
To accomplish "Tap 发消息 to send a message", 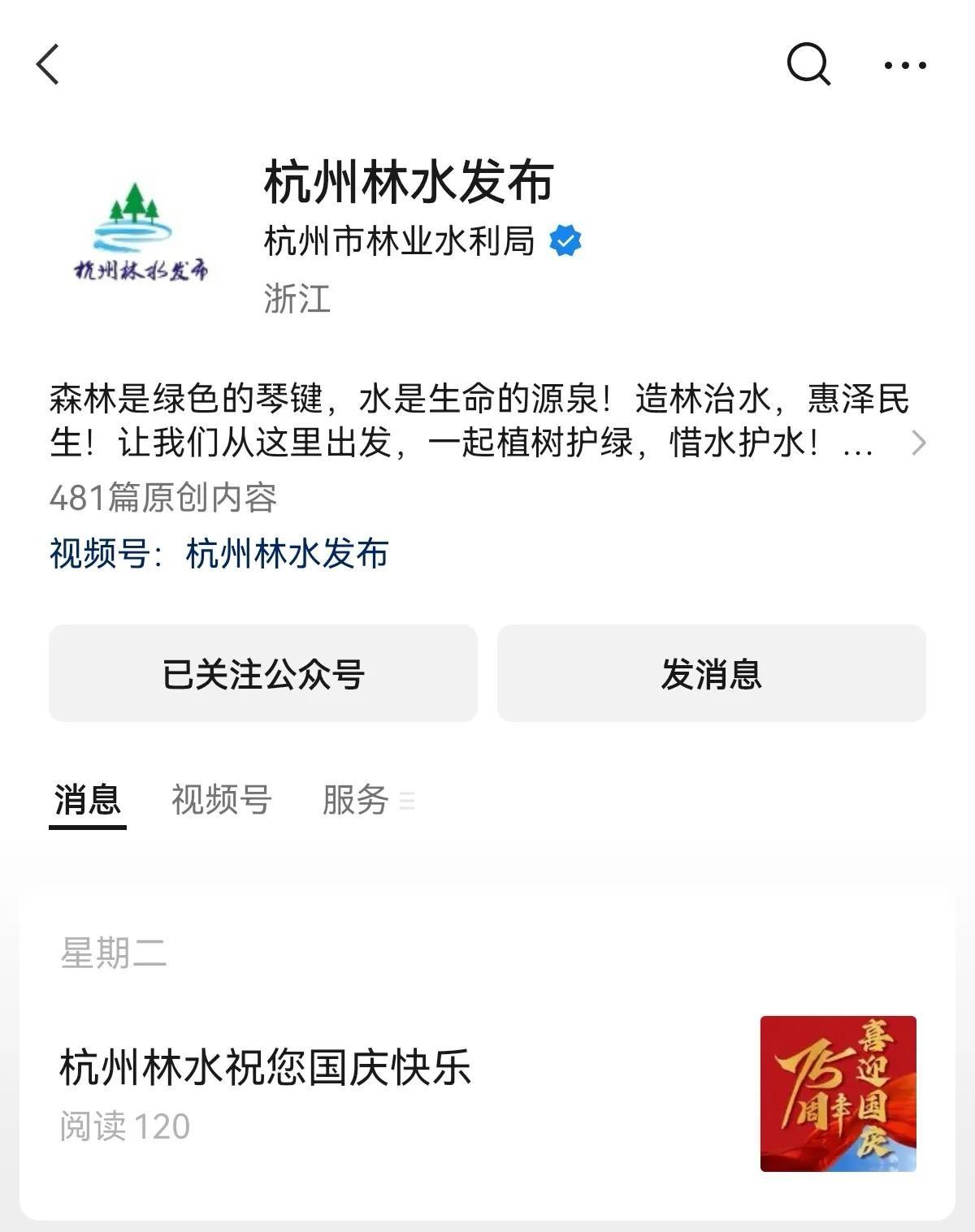I will click(711, 673).
